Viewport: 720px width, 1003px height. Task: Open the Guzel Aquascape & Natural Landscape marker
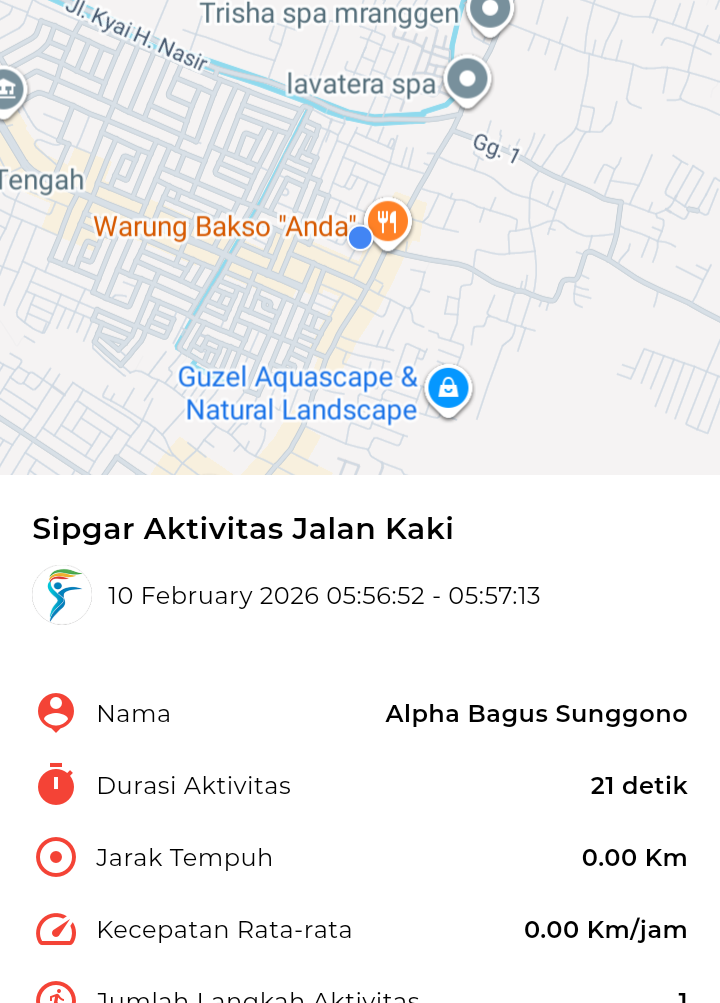point(448,388)
